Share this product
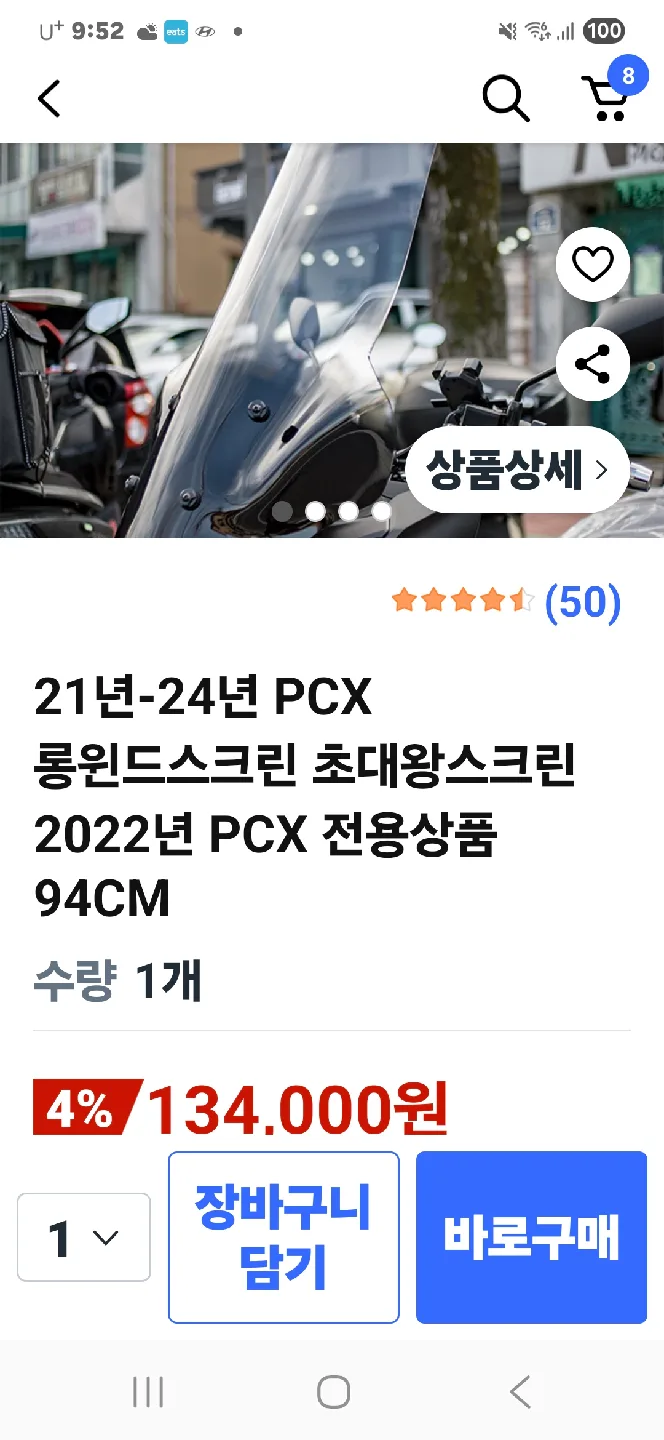The height and width of the screenshot is (1440, 664). (x=592, y=364)
